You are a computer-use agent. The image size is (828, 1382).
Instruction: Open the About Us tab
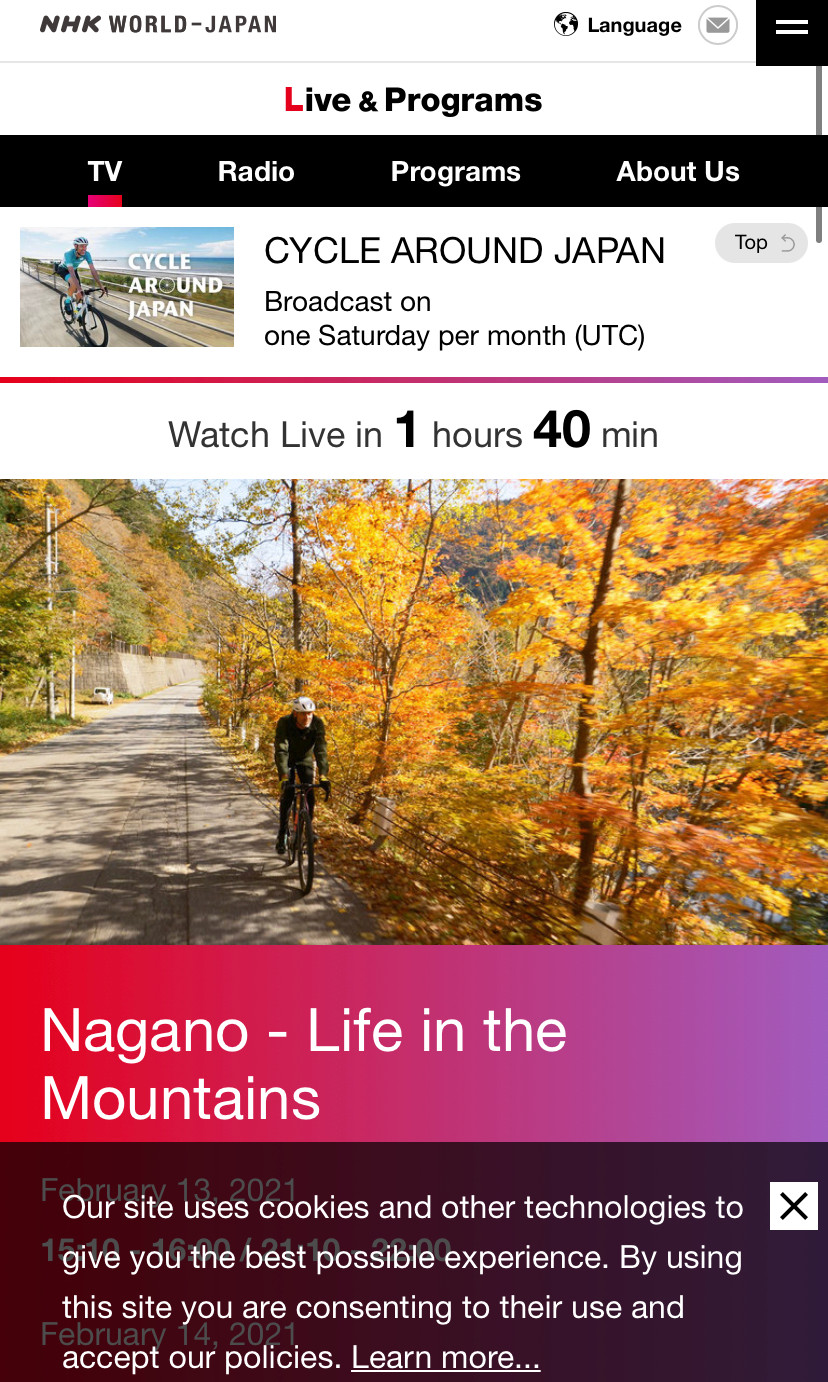click(678, 172)
